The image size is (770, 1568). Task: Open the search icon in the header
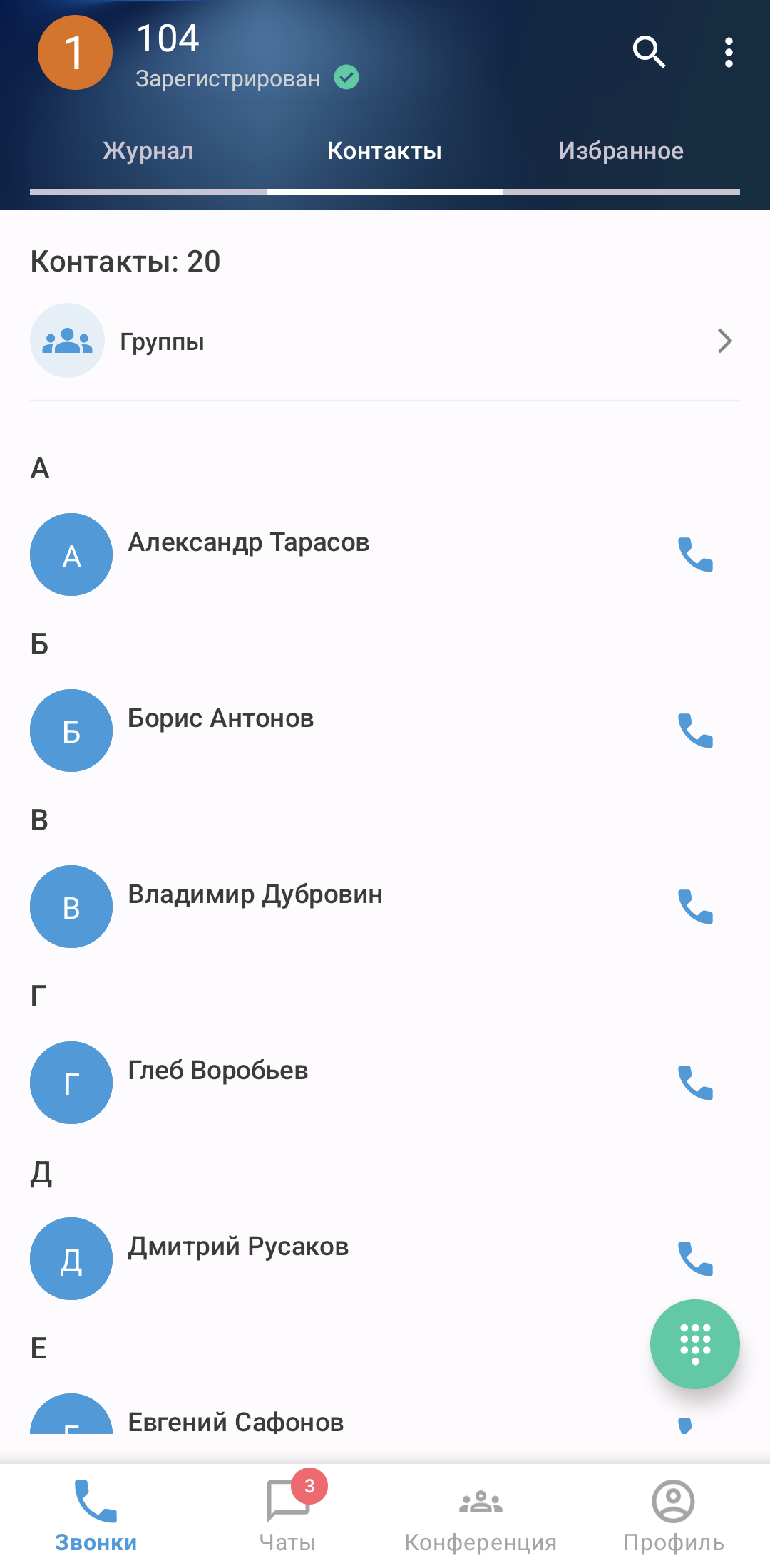point(649,52)
